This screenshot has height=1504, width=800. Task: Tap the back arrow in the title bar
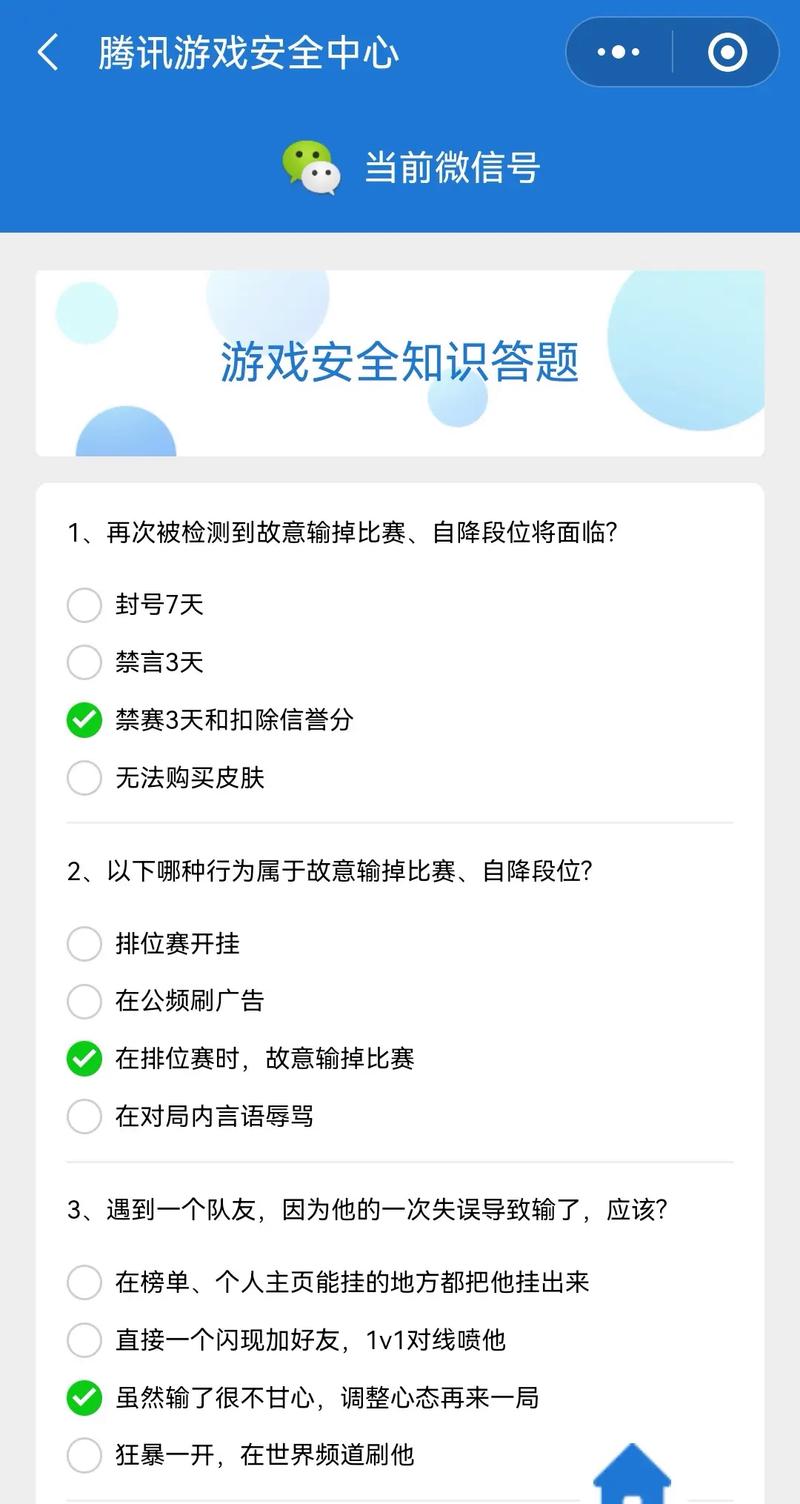pos(48,52)
